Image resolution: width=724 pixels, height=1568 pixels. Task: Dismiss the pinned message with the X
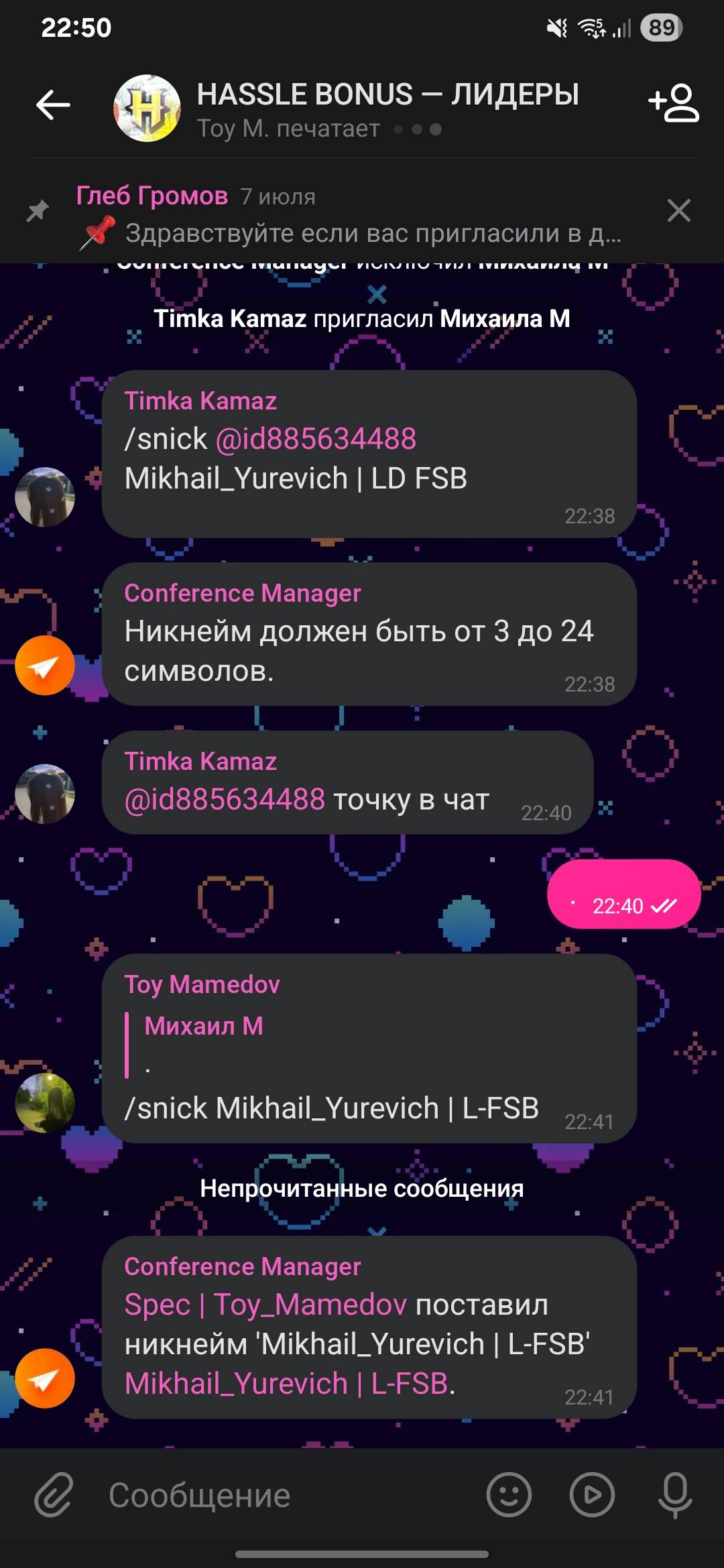(x=679, y=210)
